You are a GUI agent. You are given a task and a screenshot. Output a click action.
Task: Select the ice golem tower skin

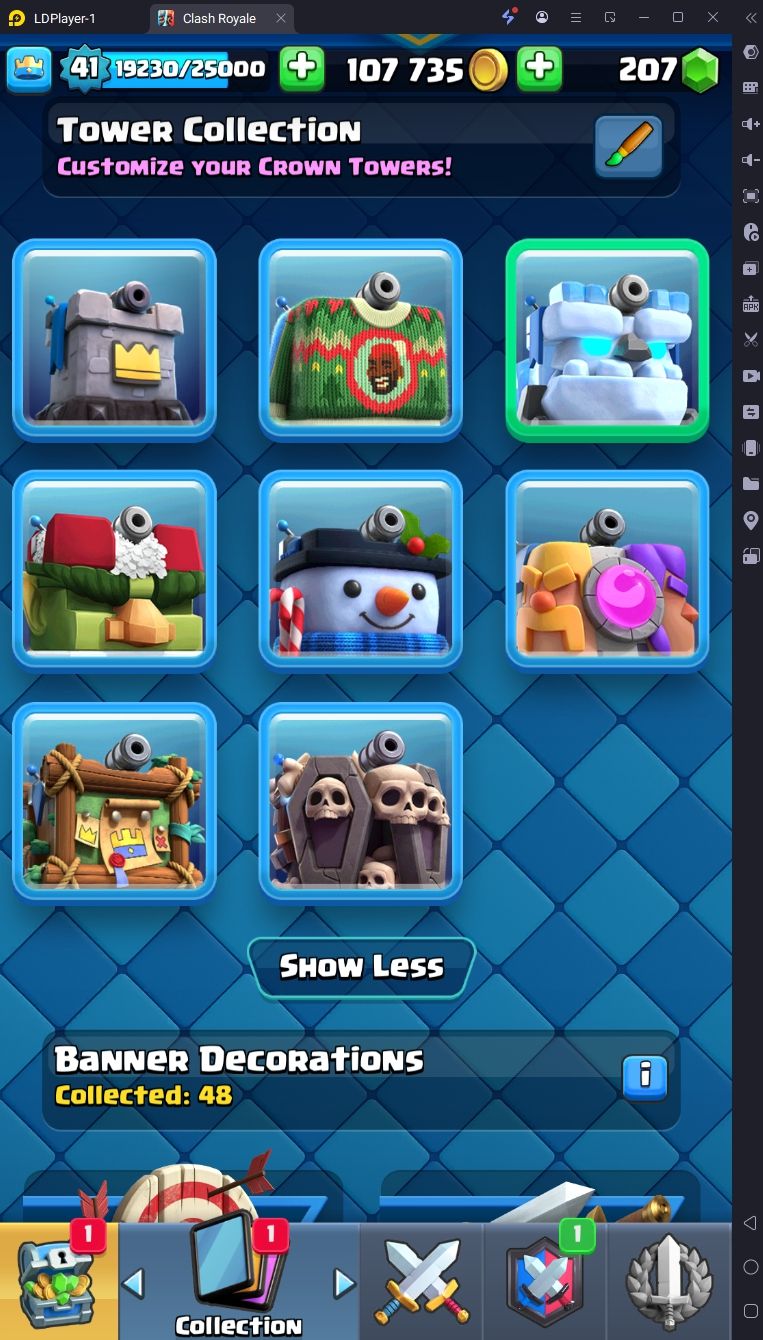tap(607, 339)
